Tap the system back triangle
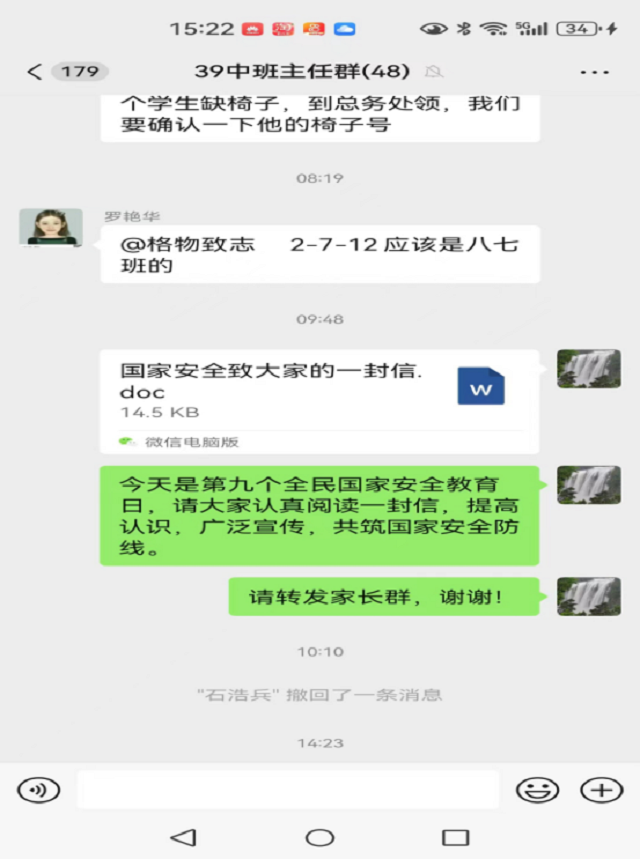This screenshot has width=640, height=859. click(183, 837)
